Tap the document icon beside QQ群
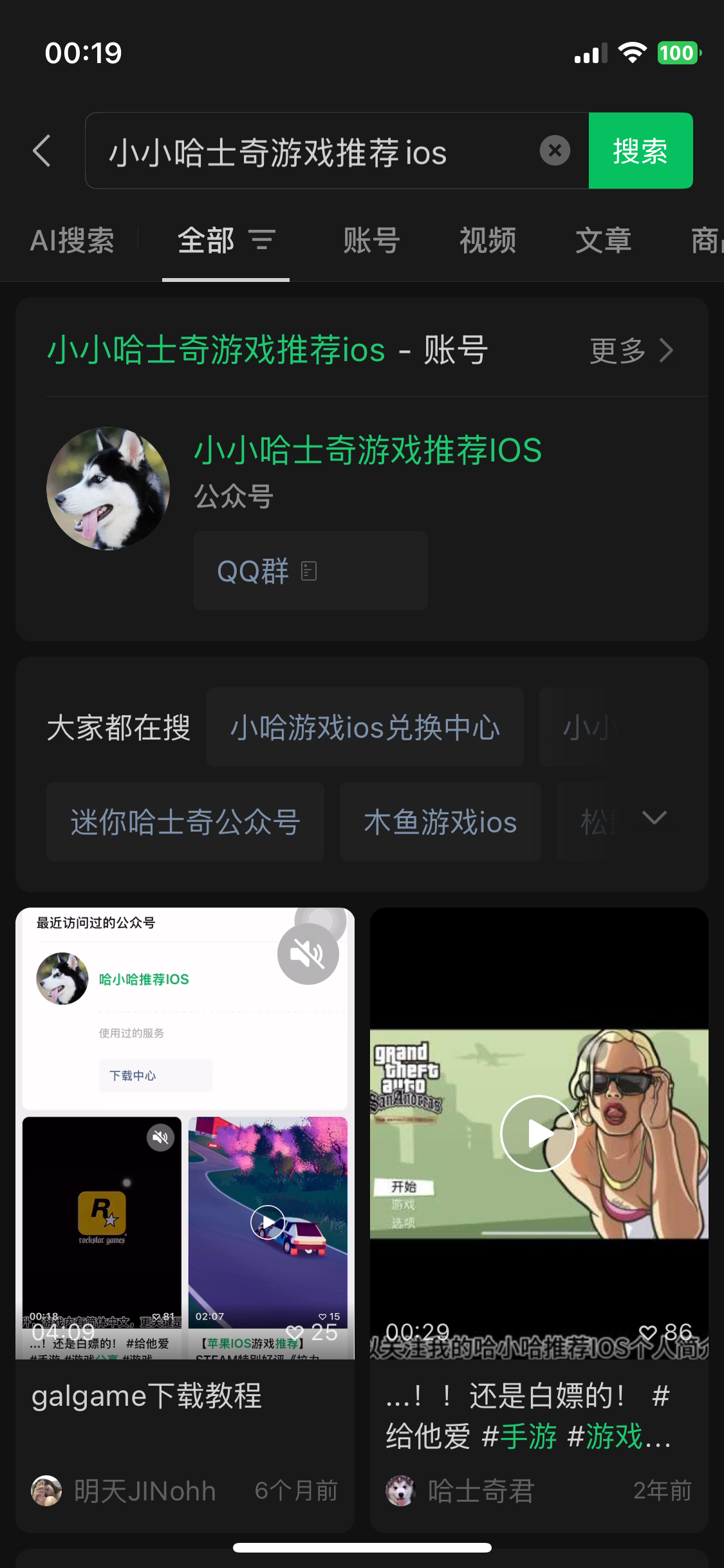This screenshot has width=724, height=1568. tap(309, 570)
